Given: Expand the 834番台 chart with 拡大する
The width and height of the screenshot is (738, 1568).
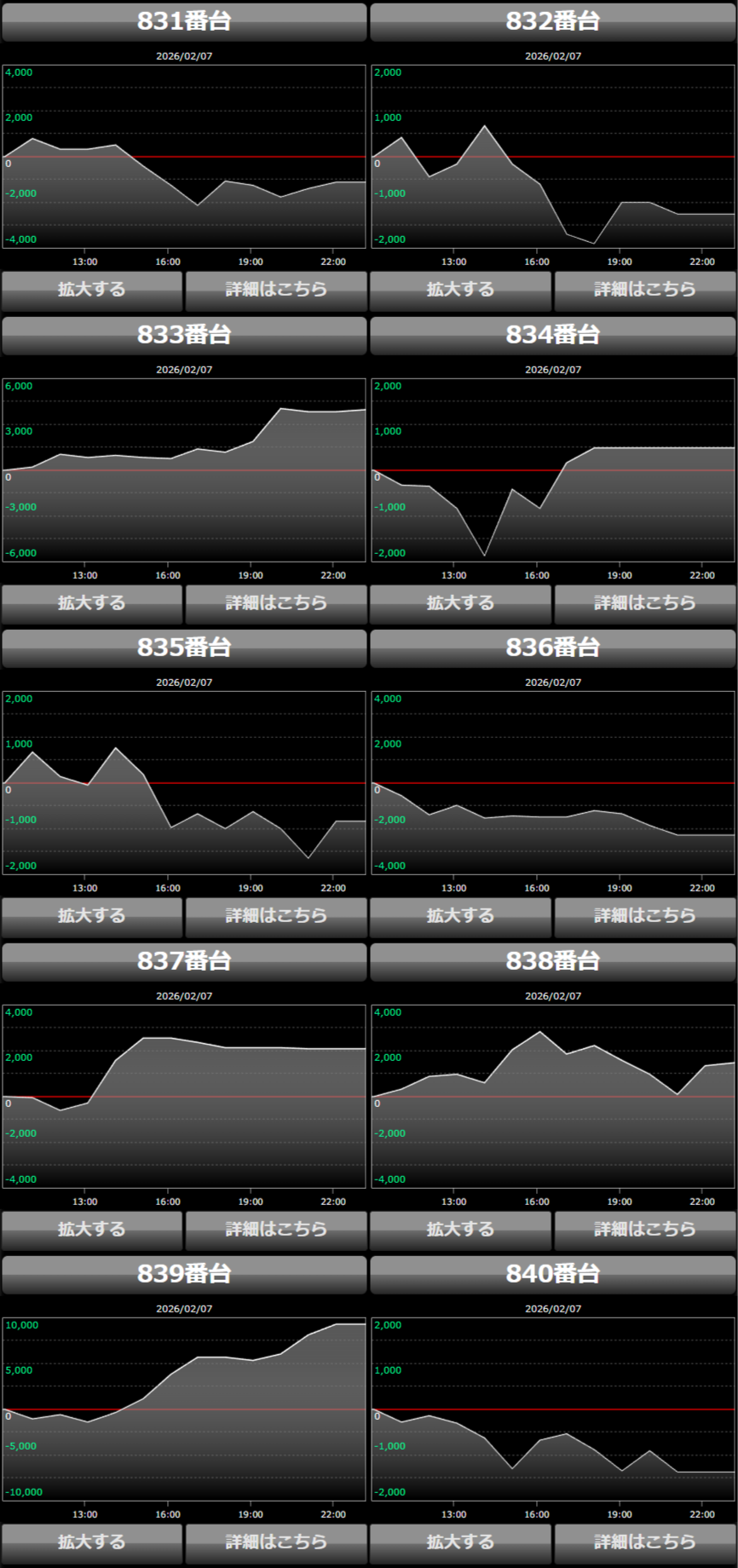Looking at the screenshot, I should [x=460, y=603].
